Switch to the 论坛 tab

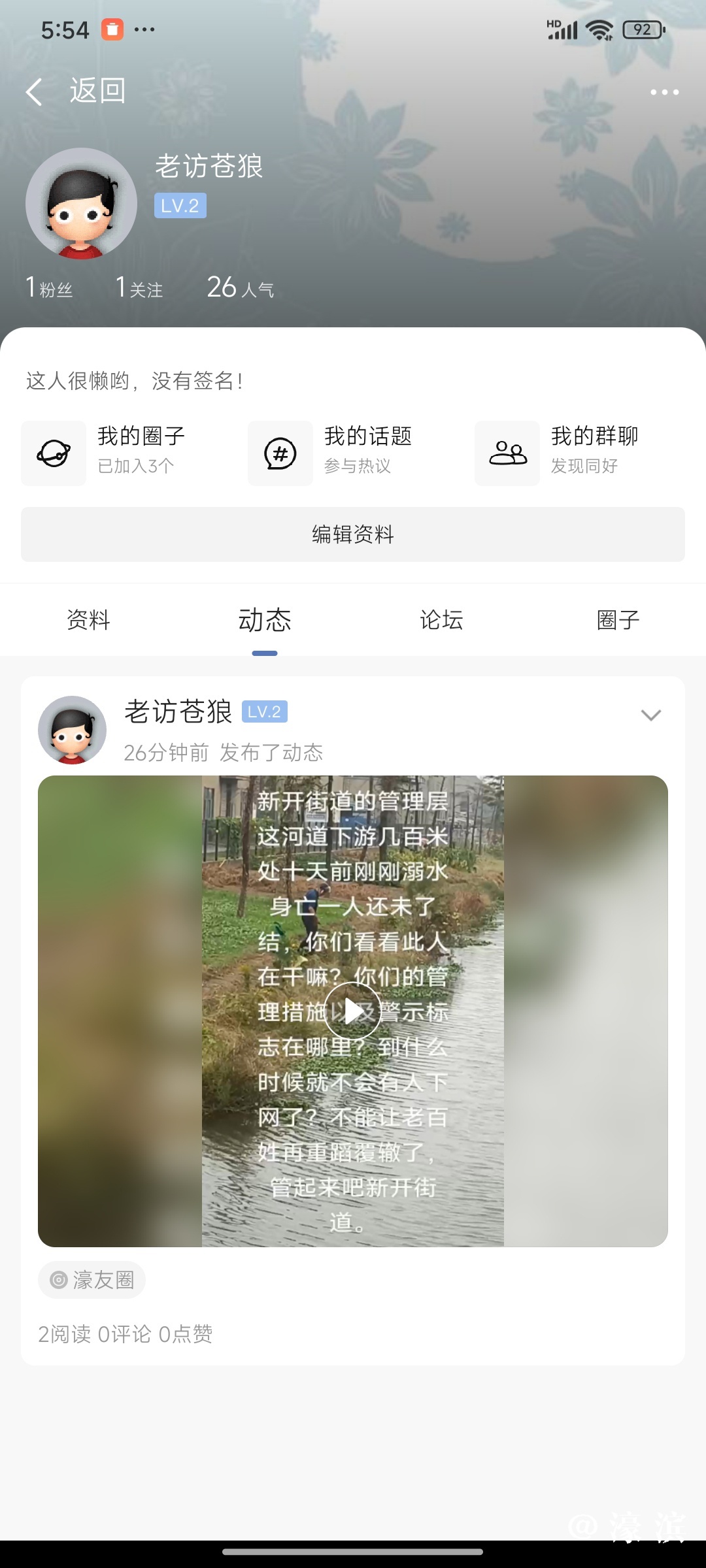(x=441, y=619)
